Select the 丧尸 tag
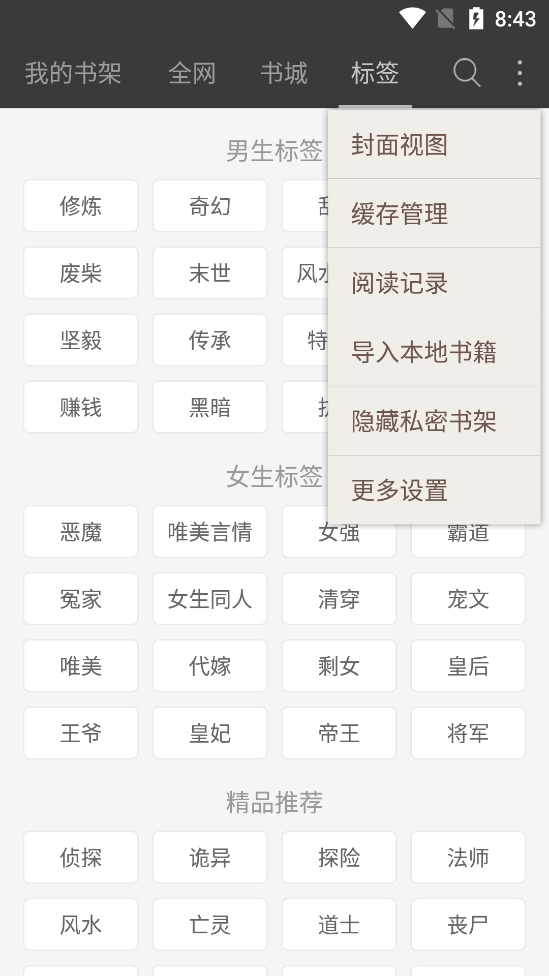 click(468, 925)
